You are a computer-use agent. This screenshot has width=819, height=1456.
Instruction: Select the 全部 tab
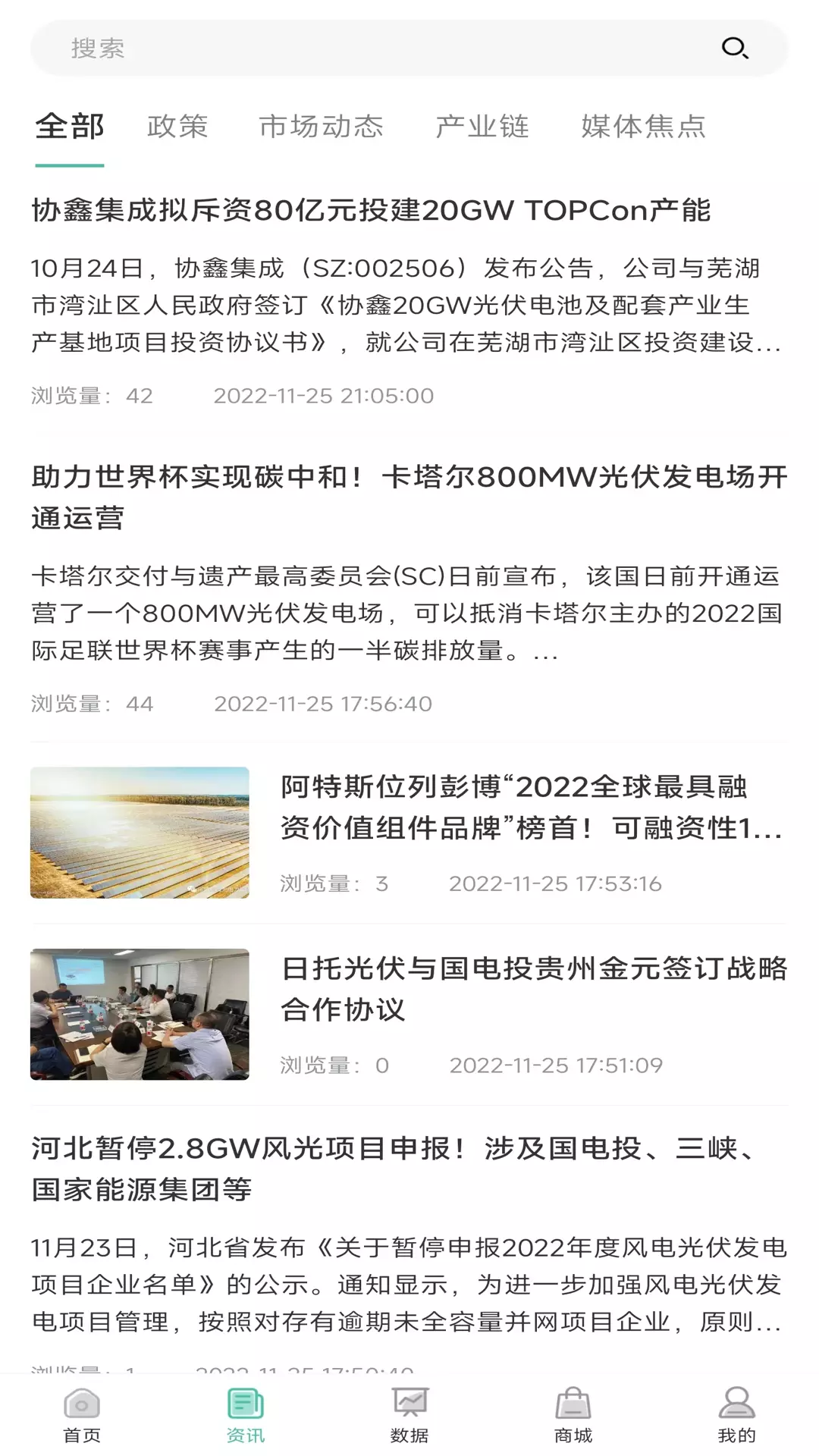point(70,127)
